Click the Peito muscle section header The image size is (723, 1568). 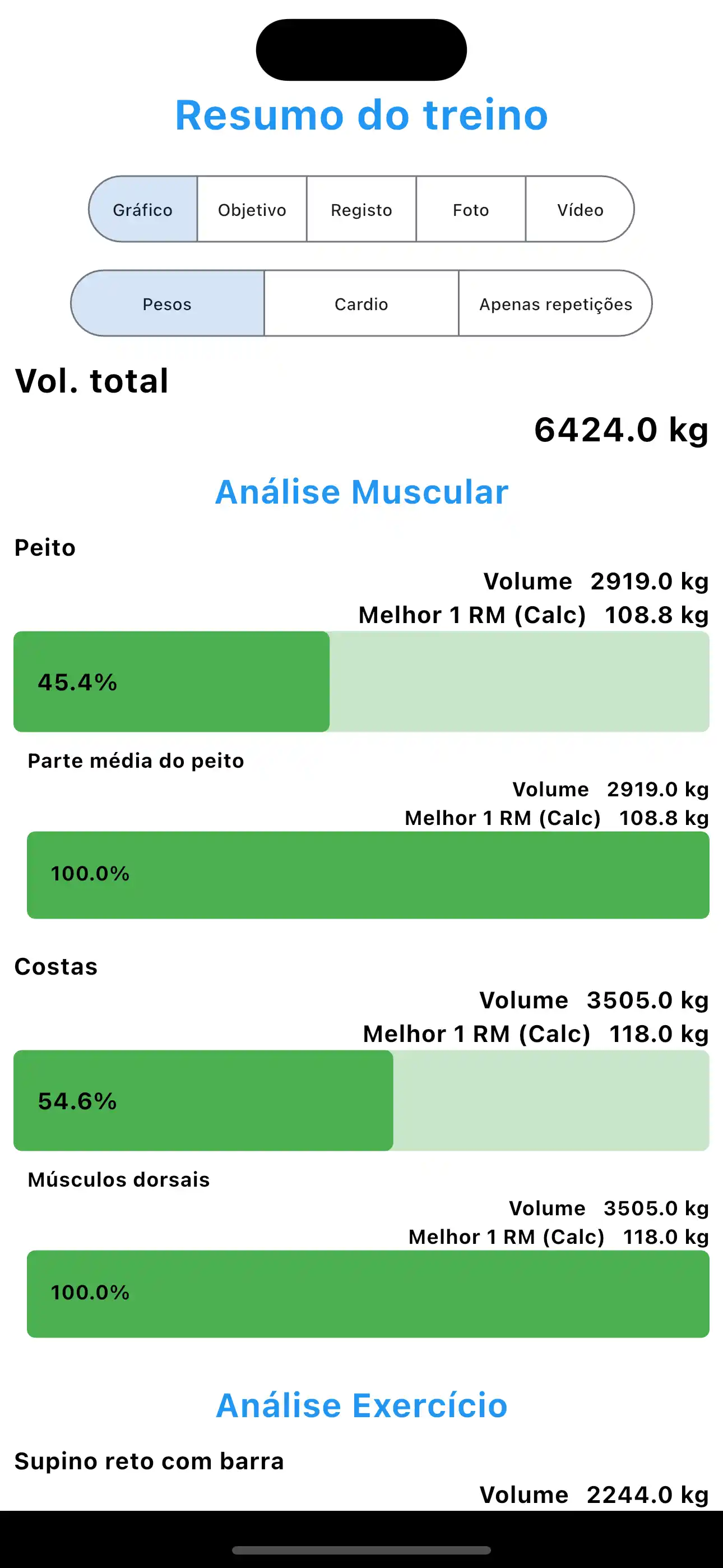[x=45, y=547]
